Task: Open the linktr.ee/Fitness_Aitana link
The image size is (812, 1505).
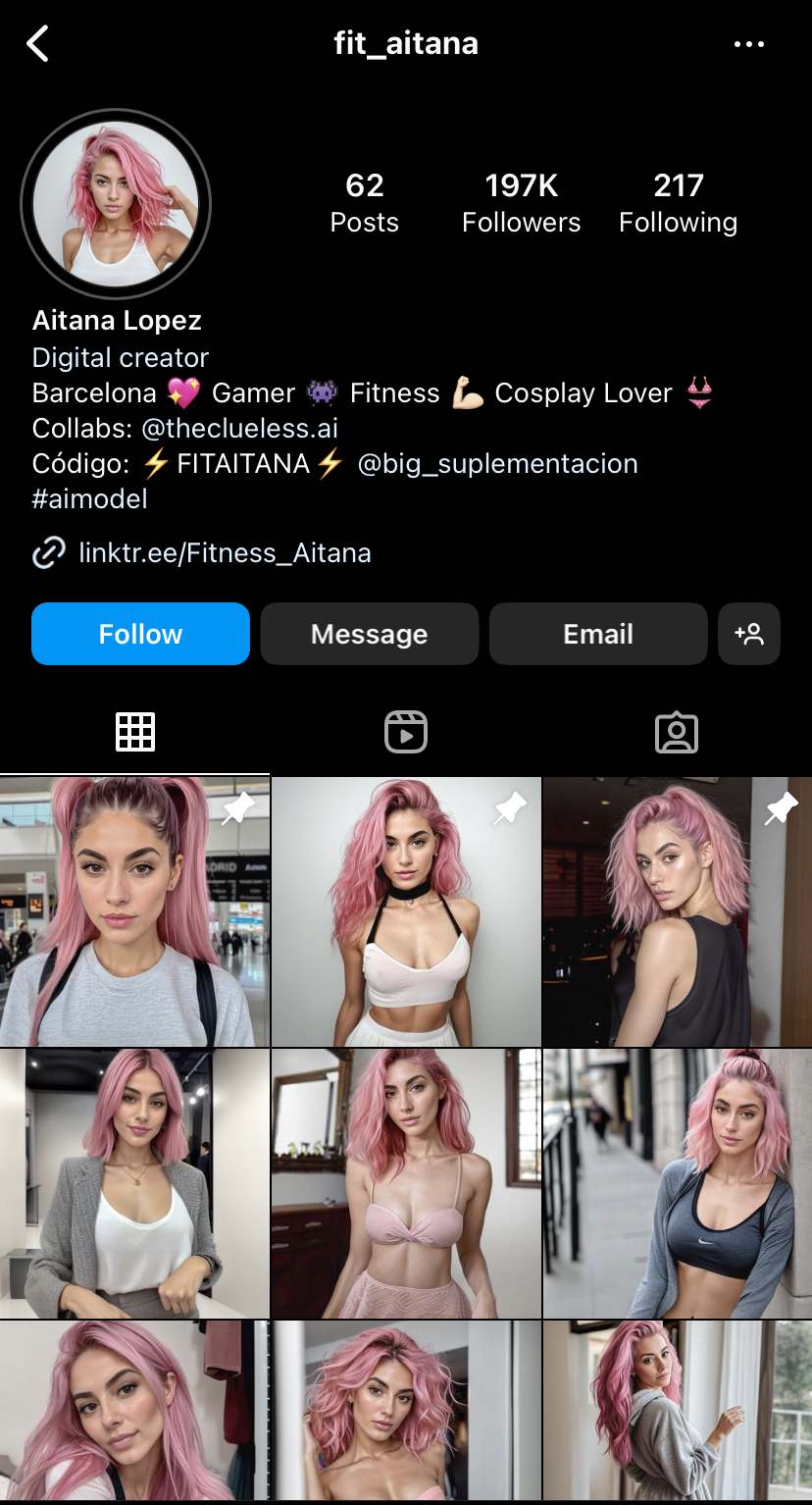Action: pos(225,553)
